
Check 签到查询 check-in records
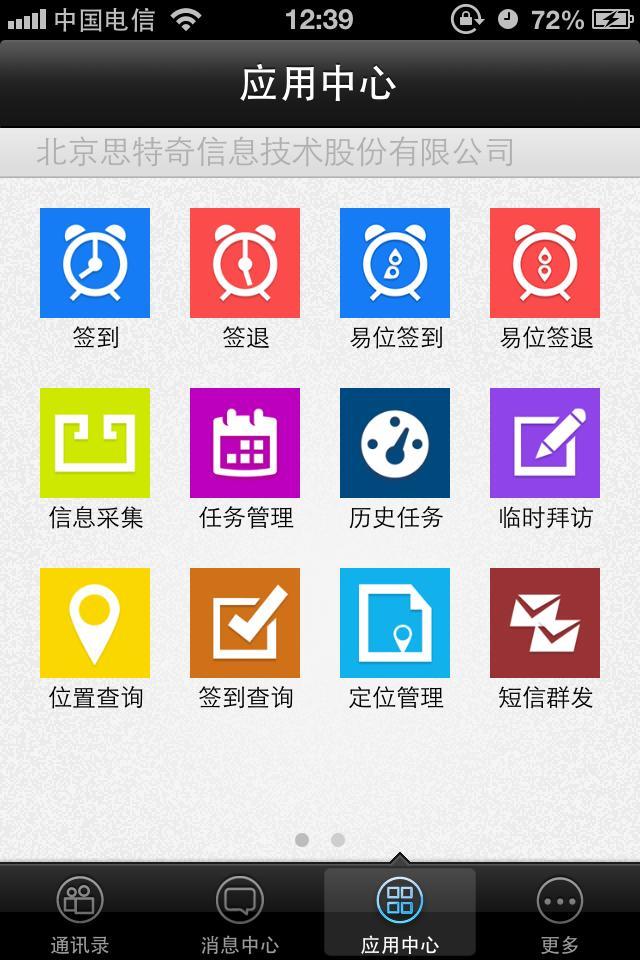pyautogui.click(x=245, y=623)
